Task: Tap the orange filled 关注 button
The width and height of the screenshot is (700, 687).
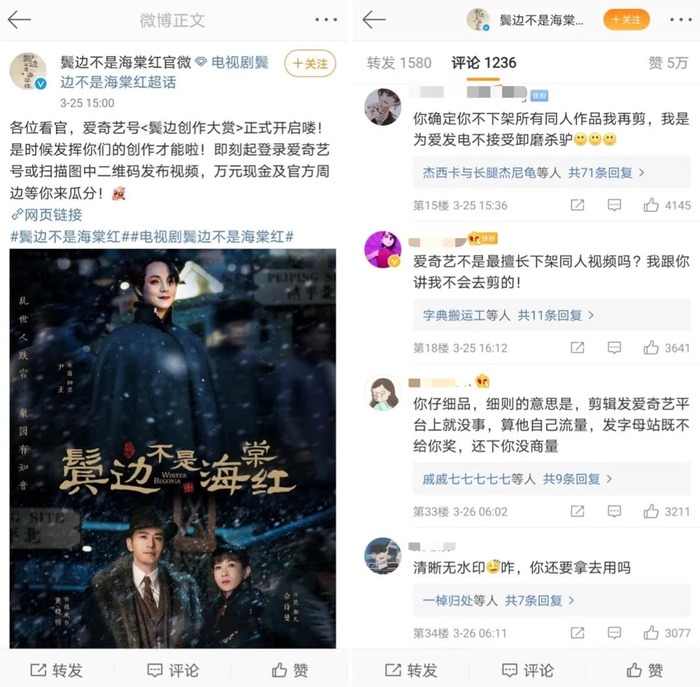Action: [x=626, y=20]
